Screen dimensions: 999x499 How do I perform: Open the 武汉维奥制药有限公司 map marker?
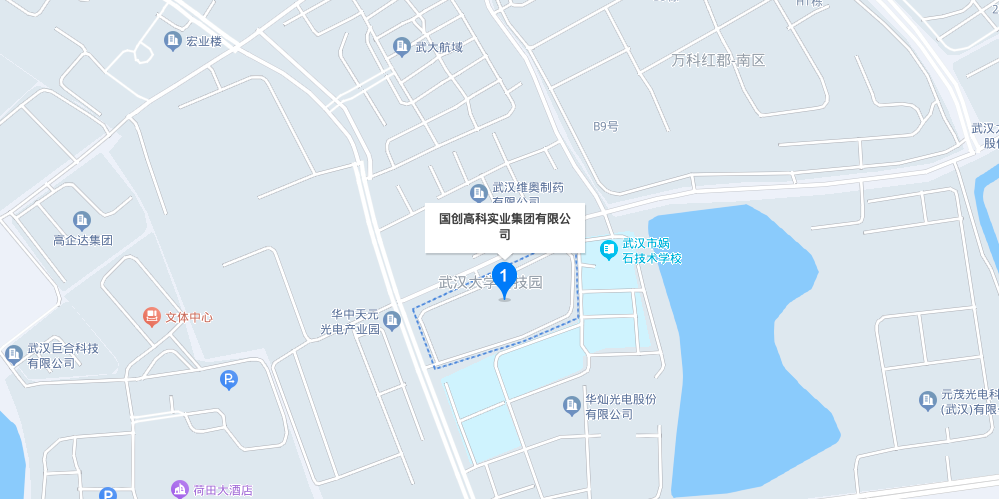pos(478,192)
